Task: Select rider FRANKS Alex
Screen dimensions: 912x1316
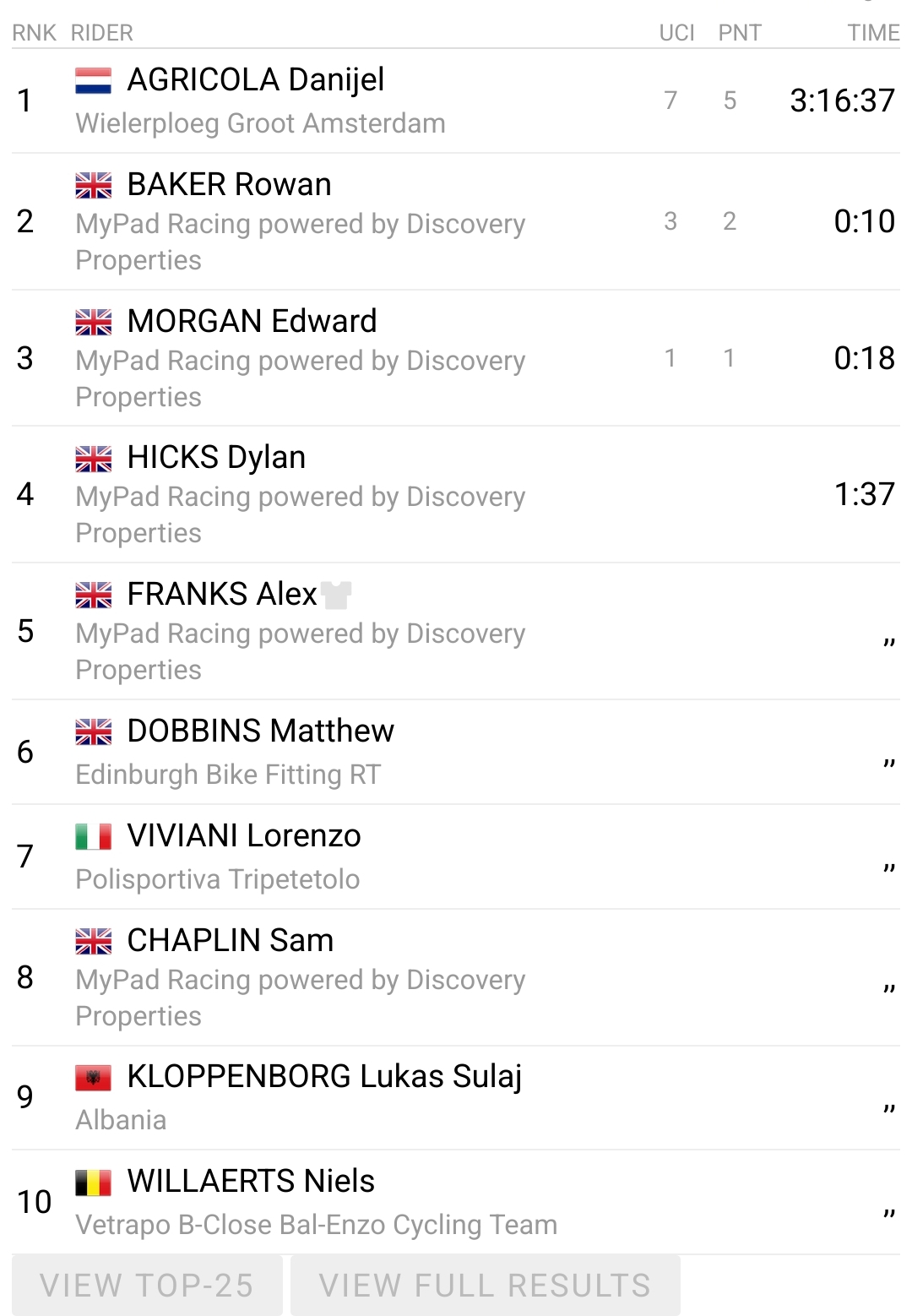Action: [222, 594]
